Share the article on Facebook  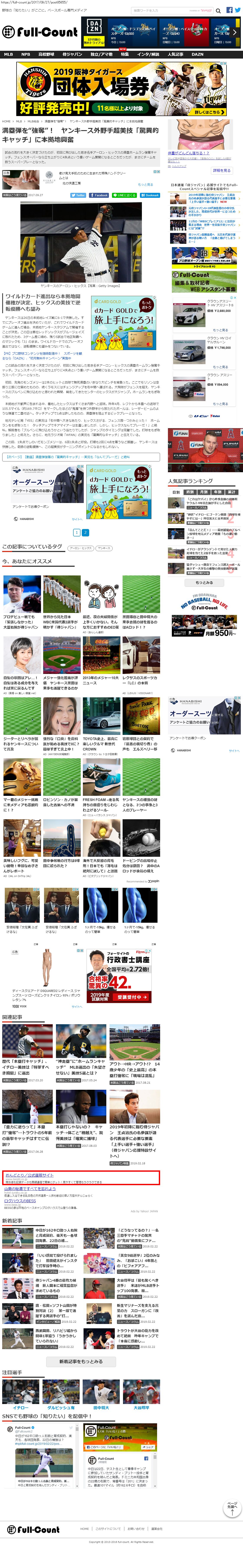[x=99, y=195]
